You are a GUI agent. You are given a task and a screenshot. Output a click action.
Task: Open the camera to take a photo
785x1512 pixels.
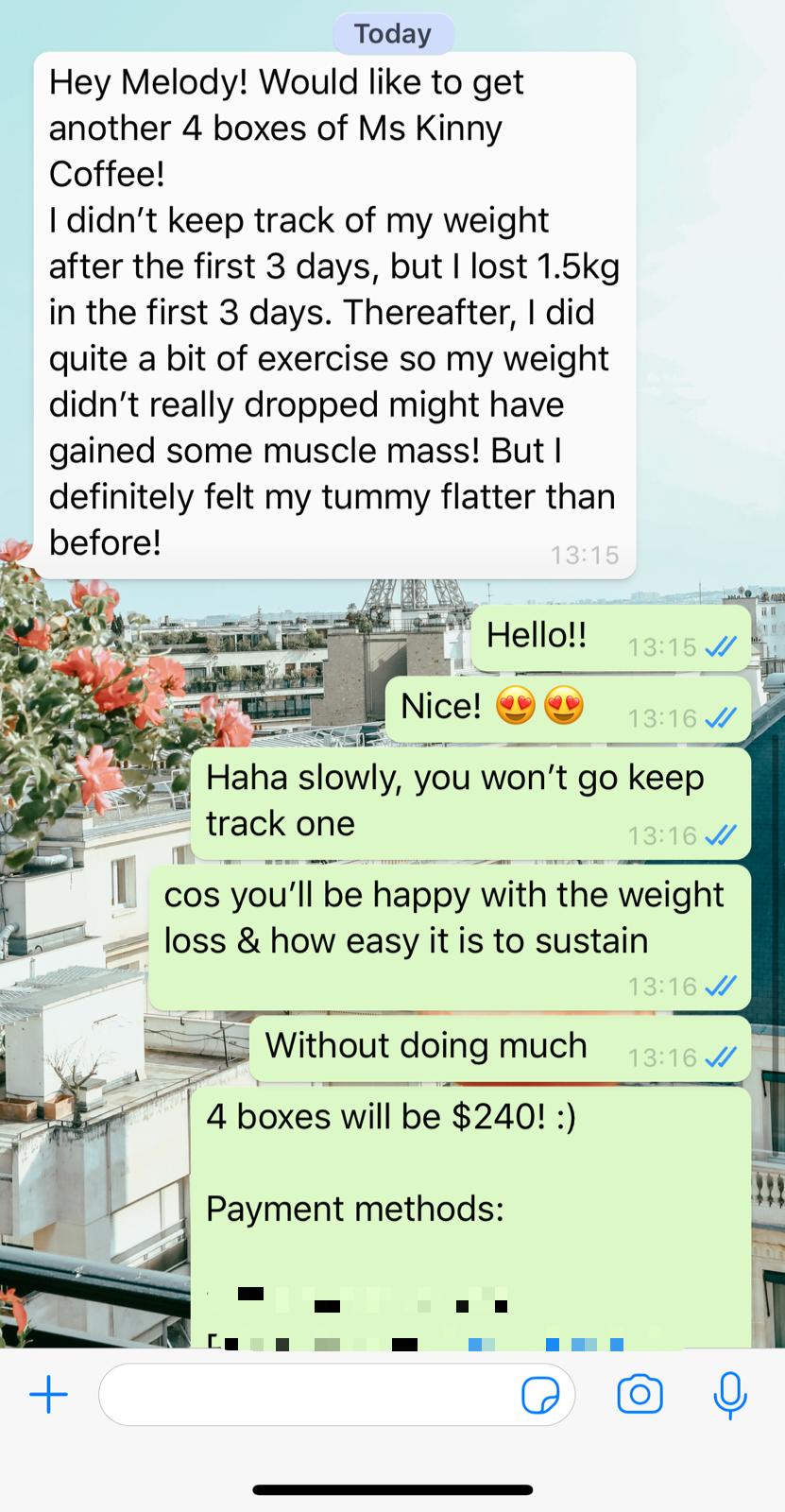(x=640, y=1394)
